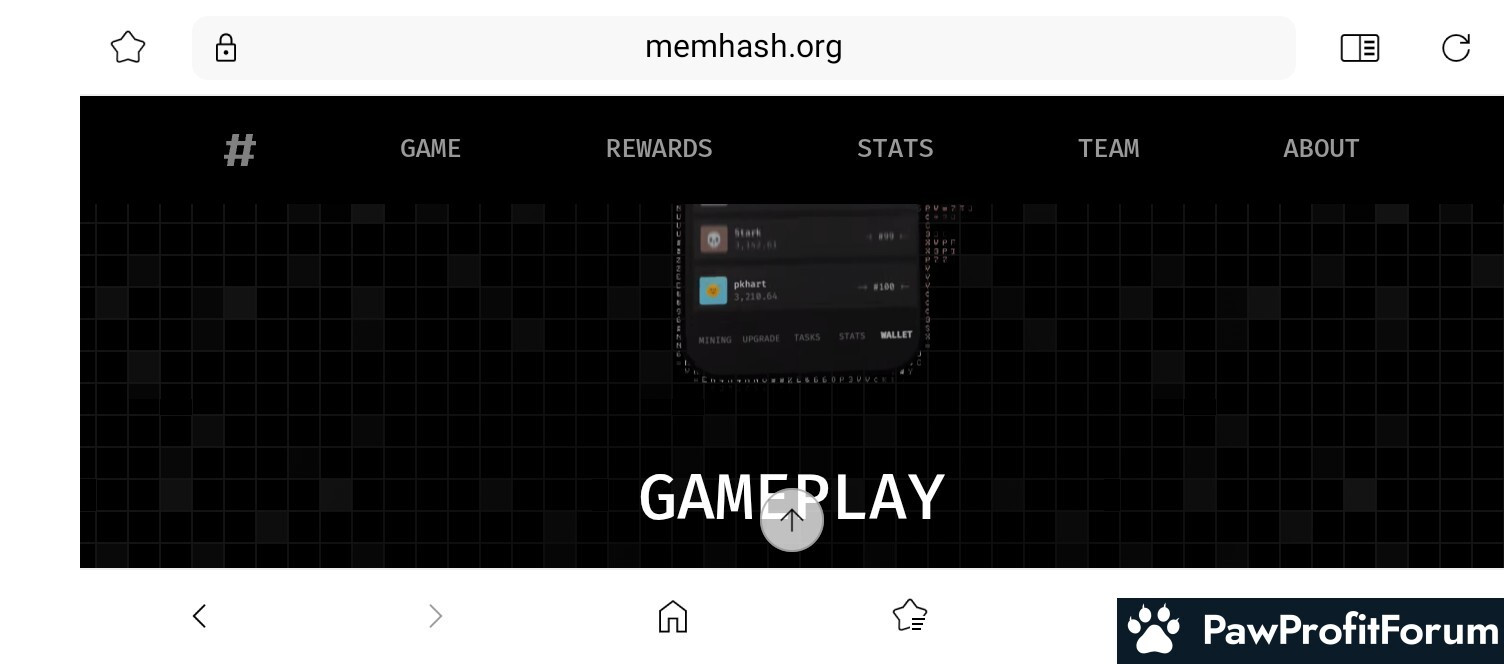
Task: Go to the GAME section
Action: (x=430, y=149)
